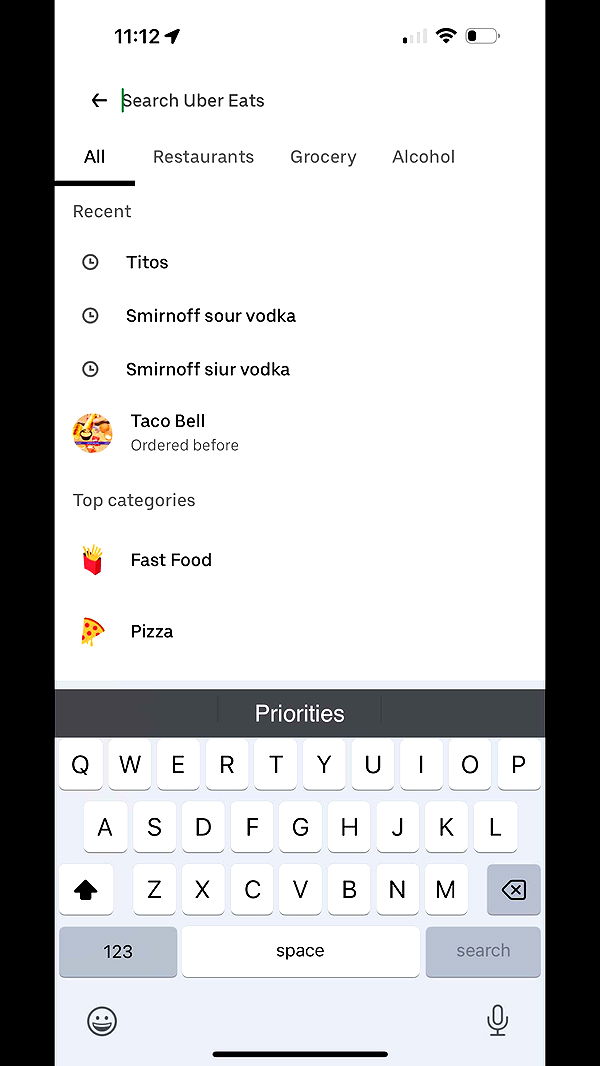Choose recent search Smirnoff sour vodka

click(x=210, y=316)
